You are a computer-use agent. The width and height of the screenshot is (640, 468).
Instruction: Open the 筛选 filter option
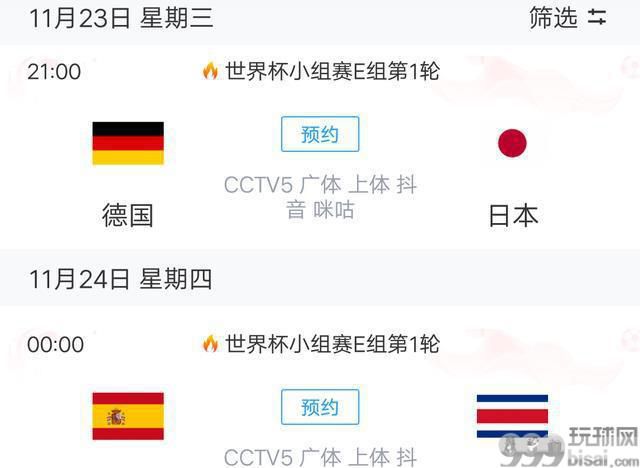point(568,17)
